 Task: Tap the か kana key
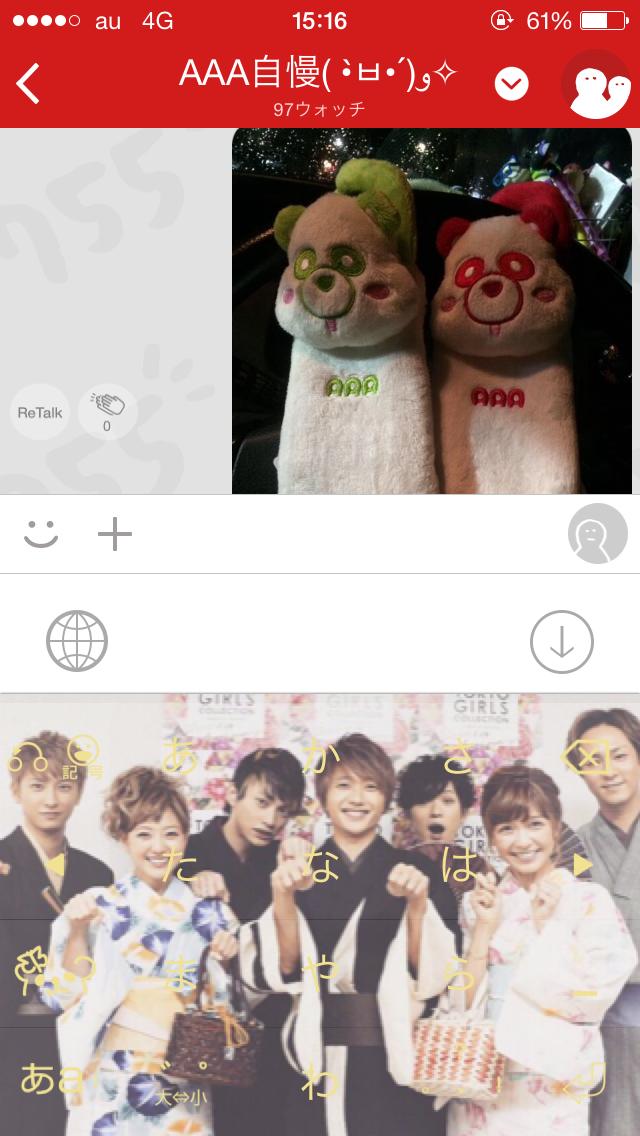(x=319, y=757)
